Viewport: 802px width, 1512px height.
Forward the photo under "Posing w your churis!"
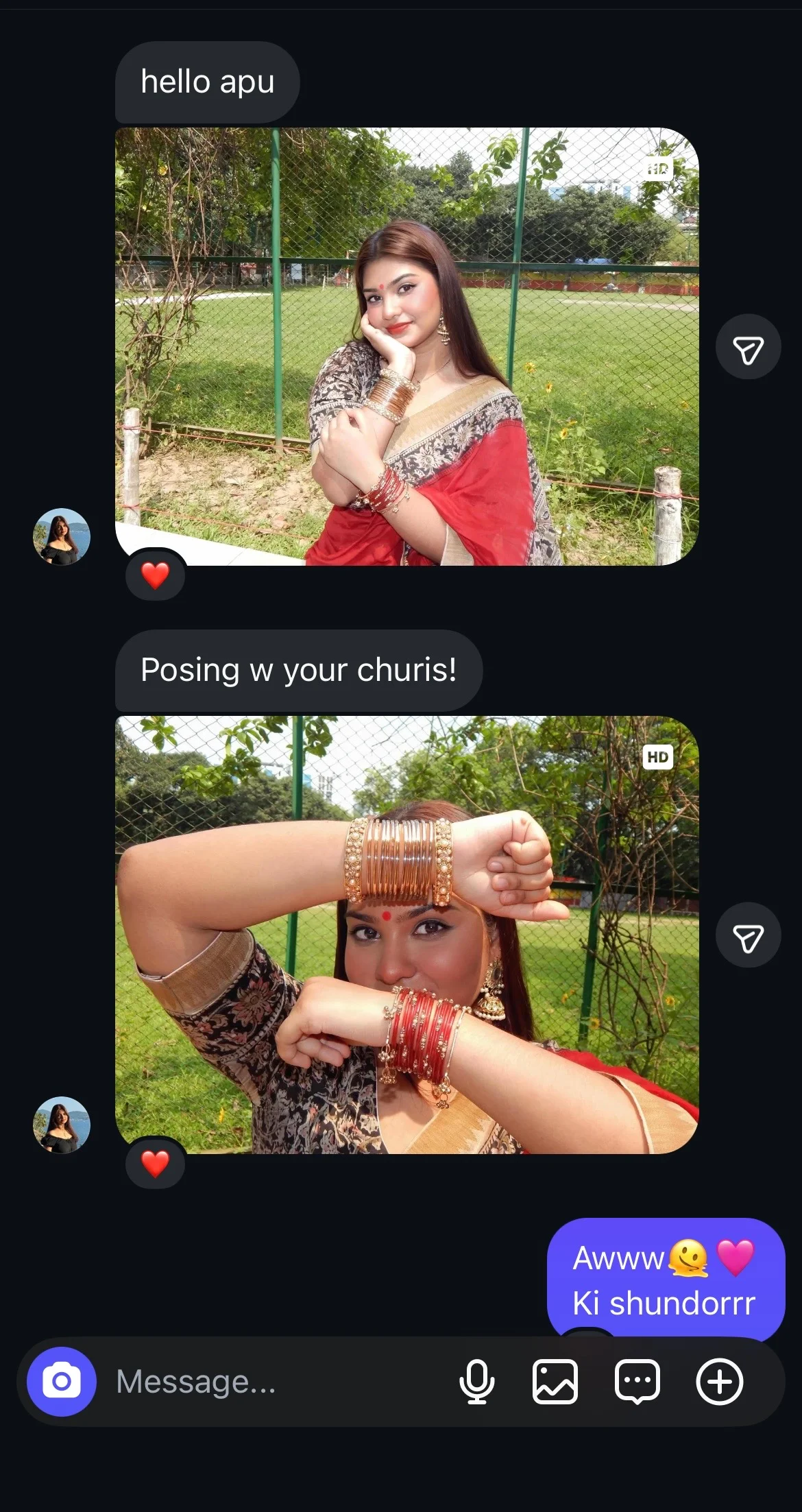tap(749, 935)
